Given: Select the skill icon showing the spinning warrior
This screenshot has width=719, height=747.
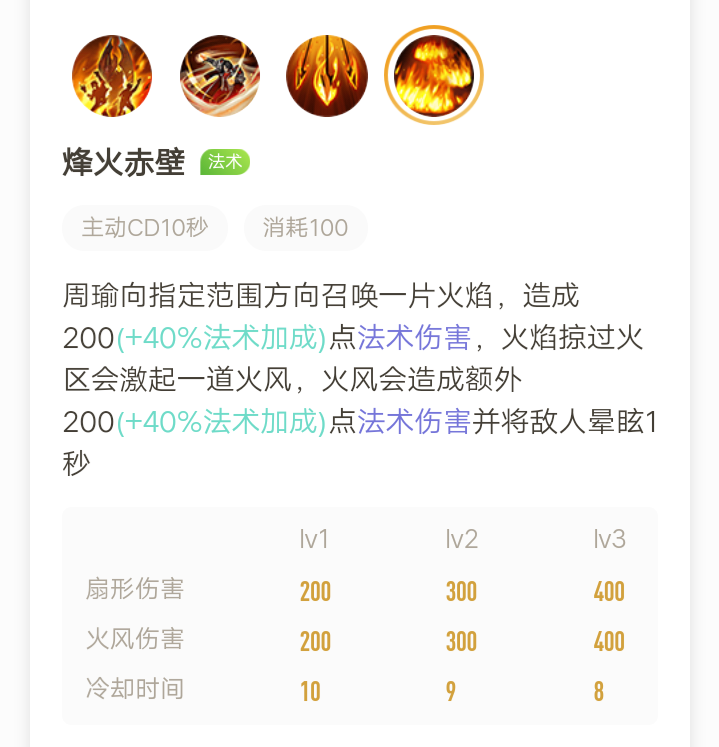Looking at the screenshot, I should click(219, 76).
